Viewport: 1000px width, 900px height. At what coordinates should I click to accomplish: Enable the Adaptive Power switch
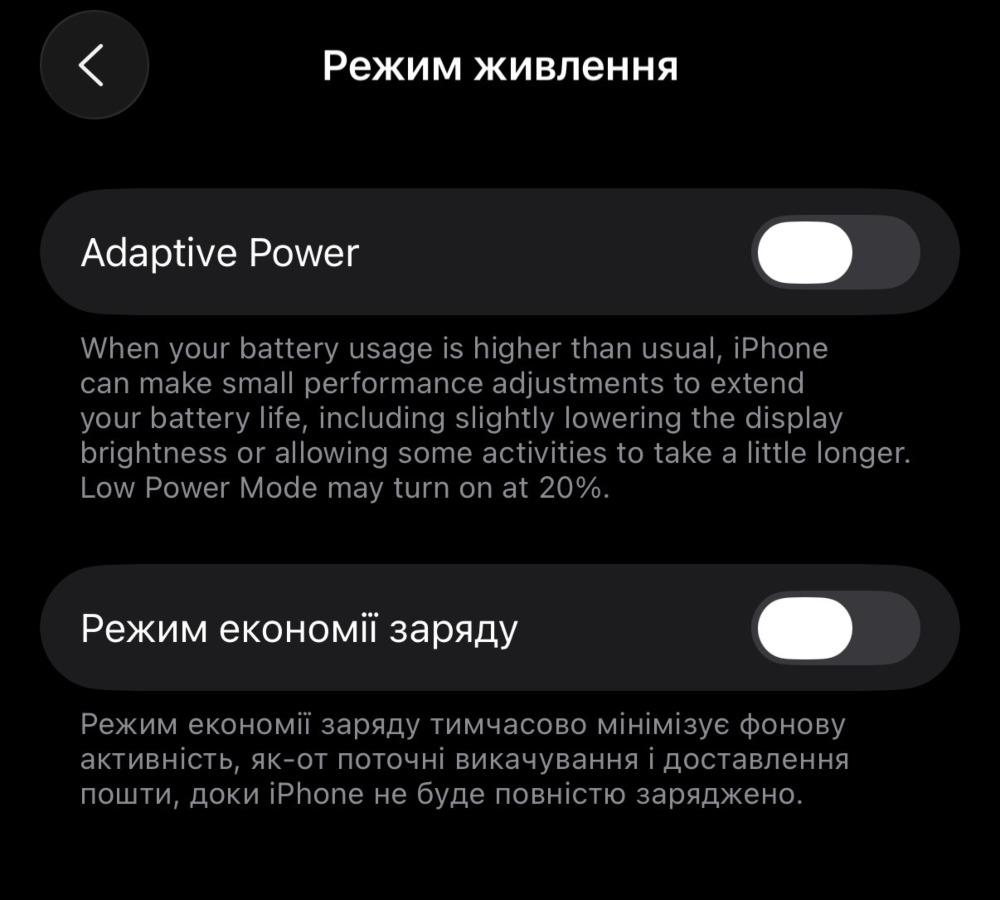pyautogui.click(x=836, y=253)
